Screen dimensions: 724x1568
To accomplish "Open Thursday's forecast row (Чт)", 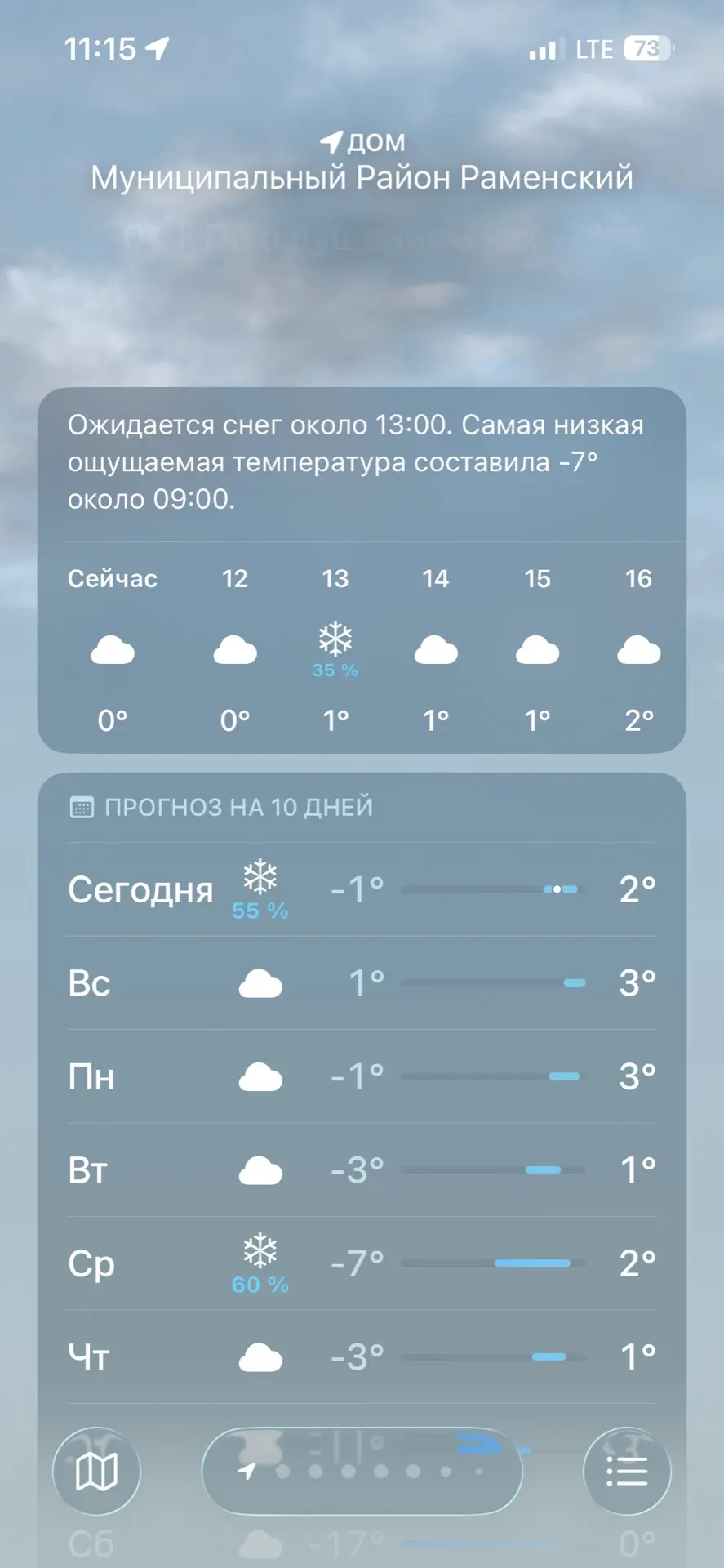I will point(362,1357).
